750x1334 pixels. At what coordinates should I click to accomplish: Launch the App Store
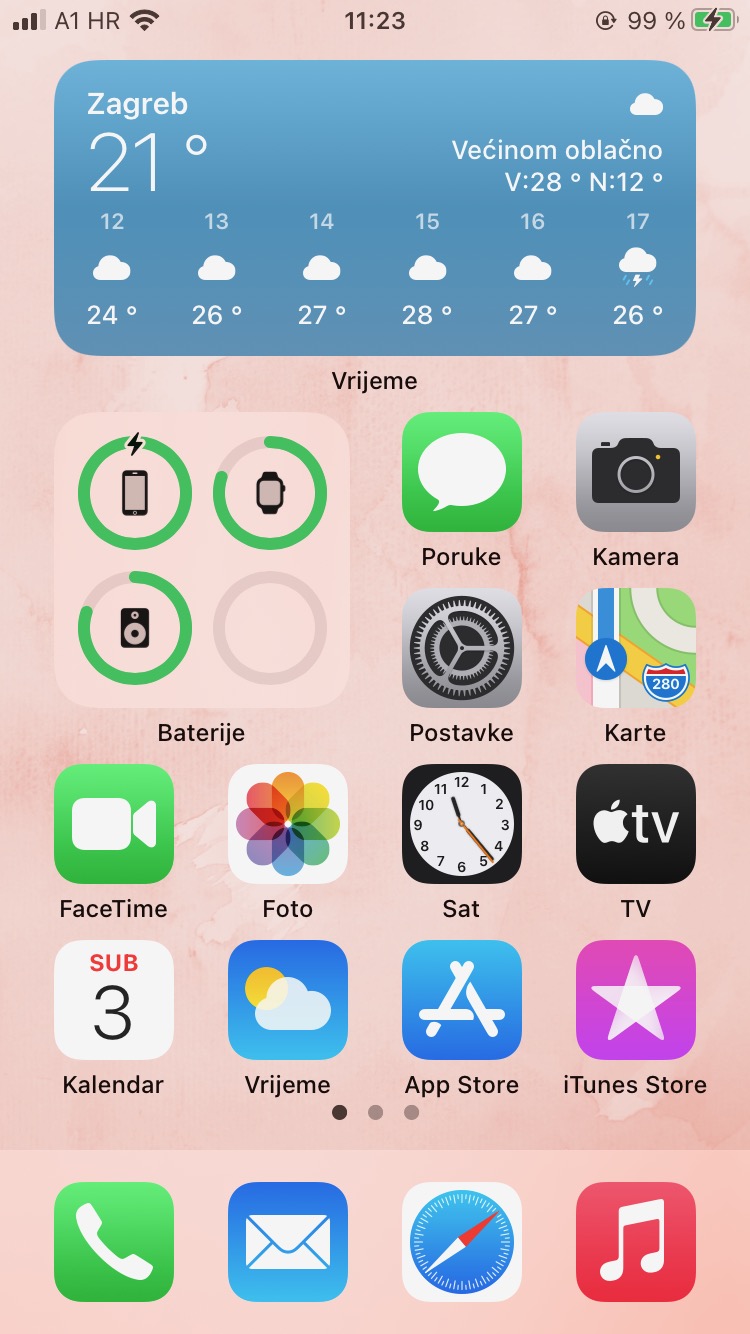coord(461,1000)
